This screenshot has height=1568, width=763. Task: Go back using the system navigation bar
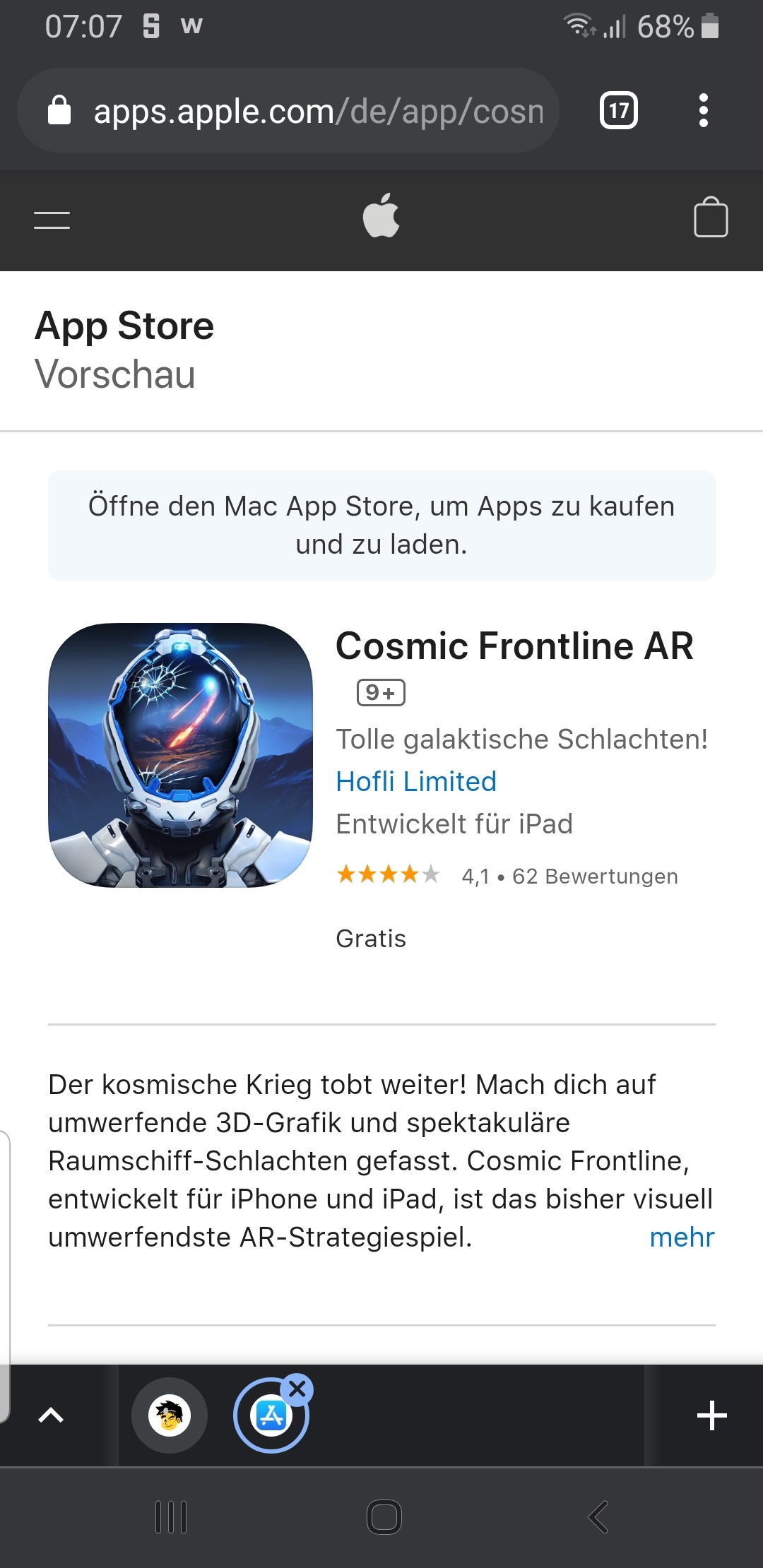pos(598,1516)
